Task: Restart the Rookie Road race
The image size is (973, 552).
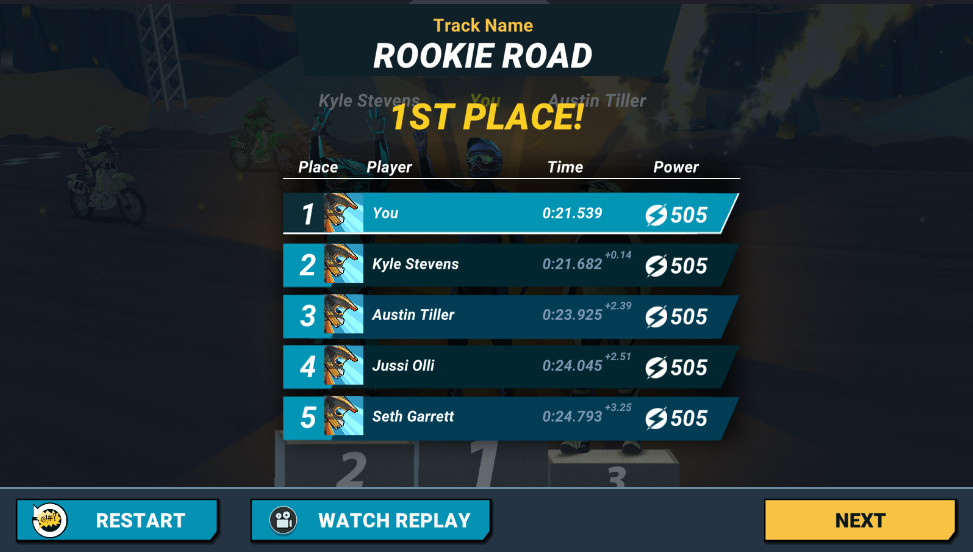Action: click(117, 520)
